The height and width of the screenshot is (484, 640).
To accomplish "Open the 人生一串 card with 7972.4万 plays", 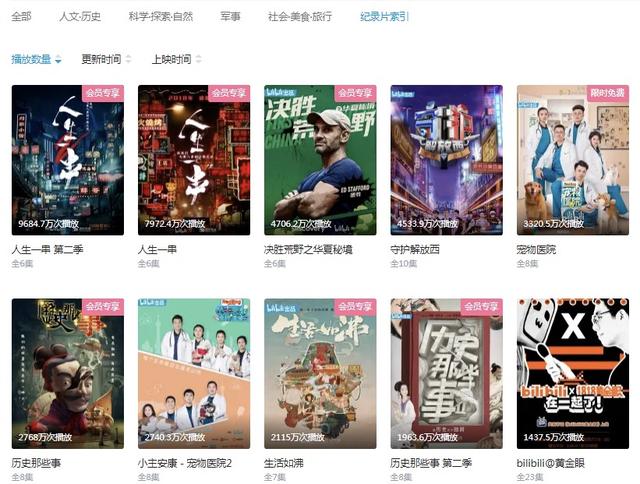I will 193,160.
